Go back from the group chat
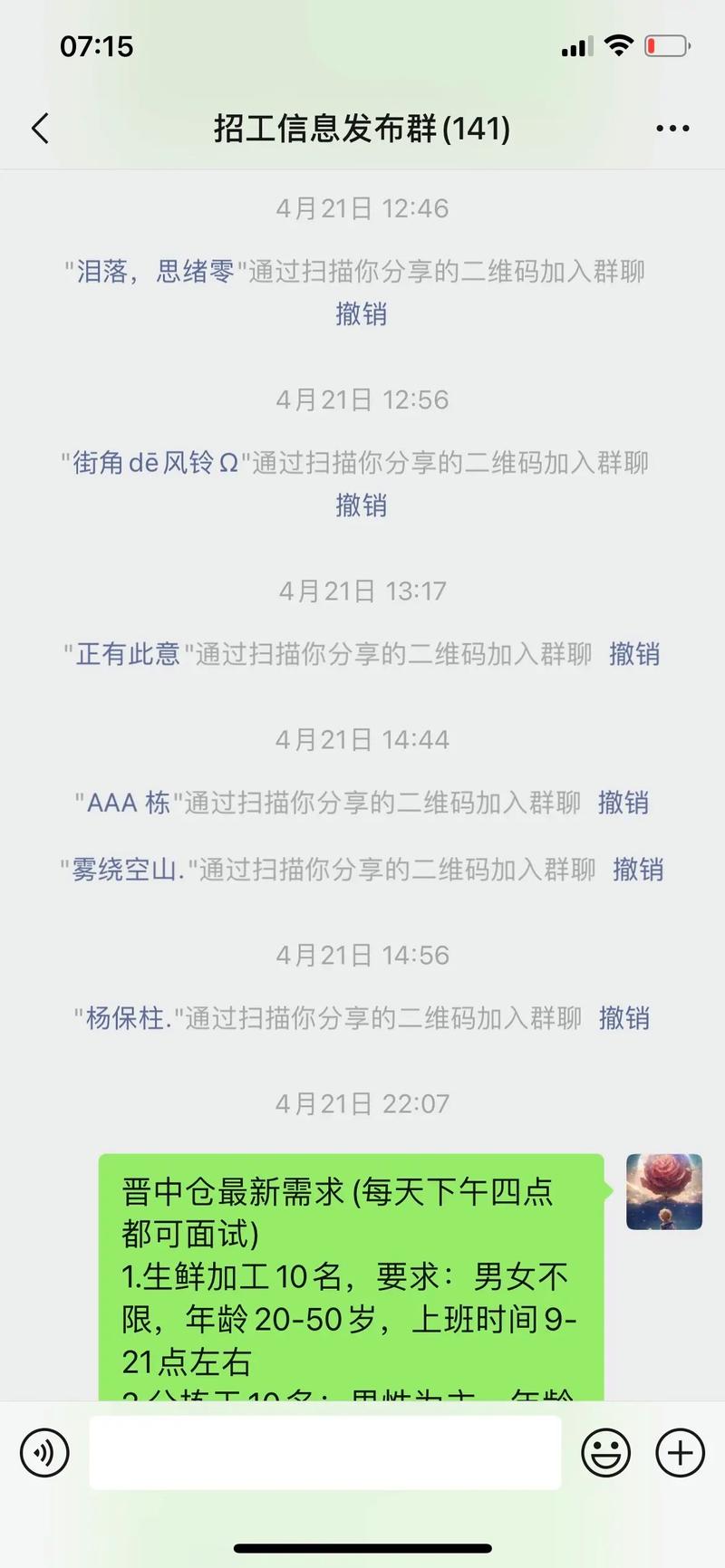This screenshot has height=1568, width=725. (x=40, y=129)
